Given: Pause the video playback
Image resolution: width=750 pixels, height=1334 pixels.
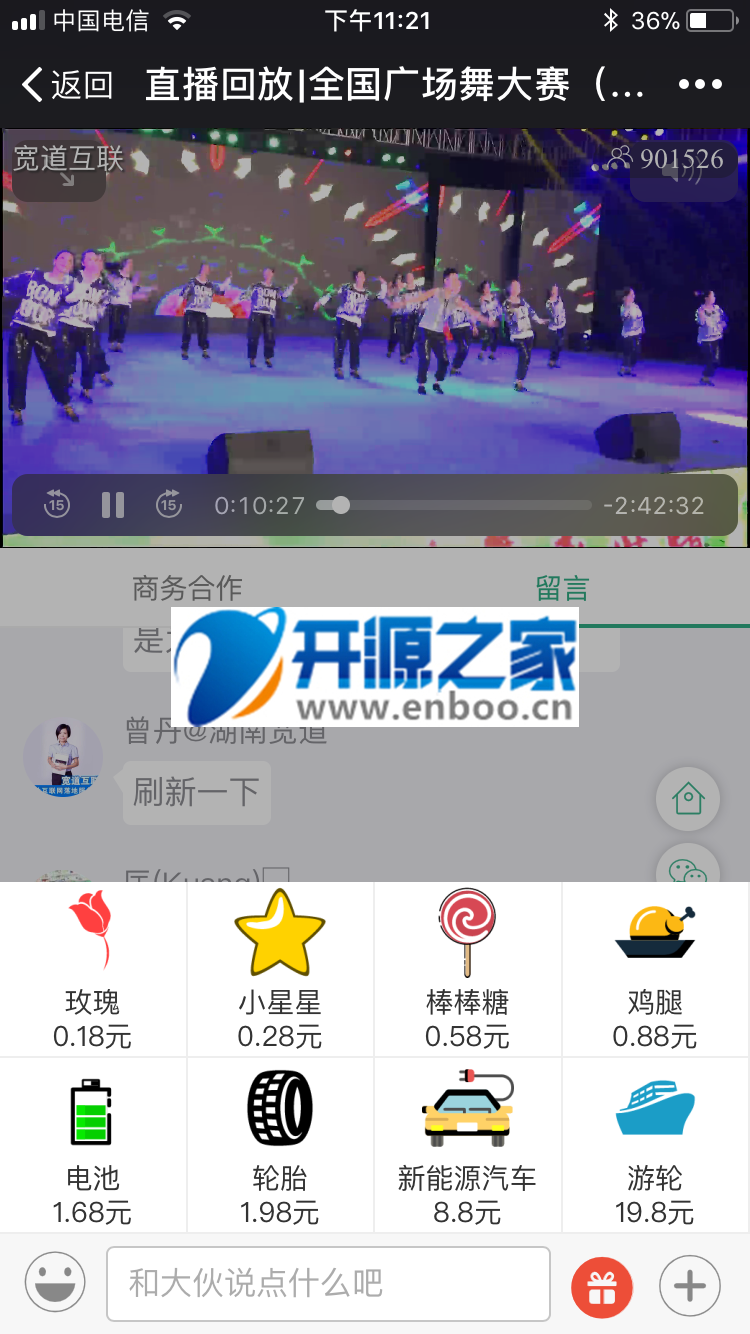Looking at the screenshot, I should pos(113,505).
